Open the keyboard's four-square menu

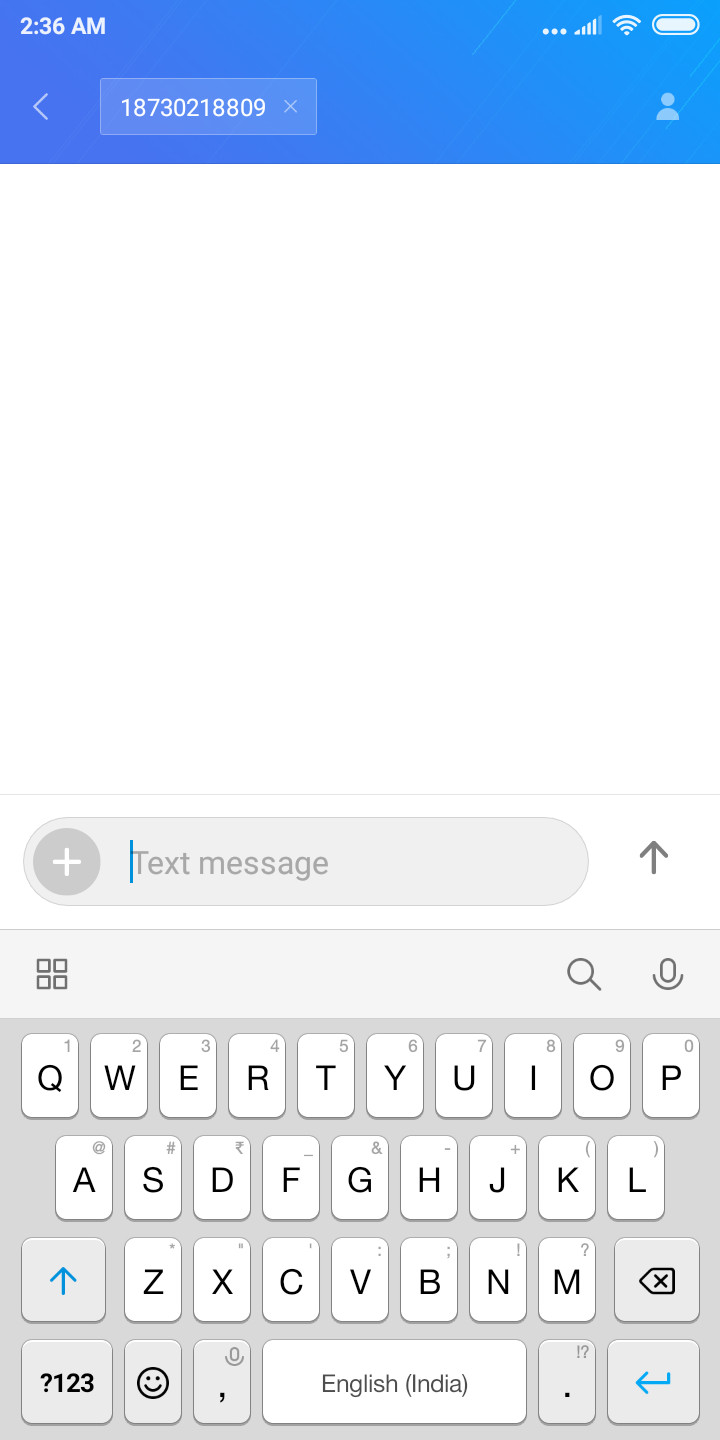52,974
